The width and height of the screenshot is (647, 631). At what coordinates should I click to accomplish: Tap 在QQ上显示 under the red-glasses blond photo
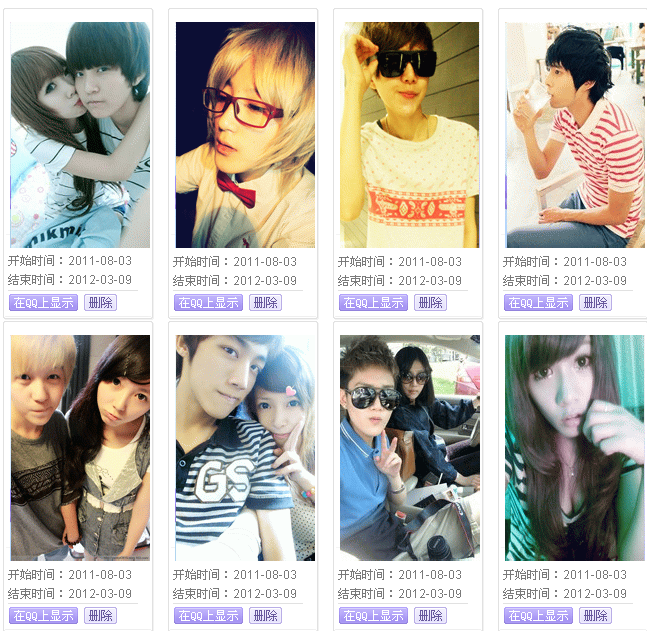(x=208, y=303)
